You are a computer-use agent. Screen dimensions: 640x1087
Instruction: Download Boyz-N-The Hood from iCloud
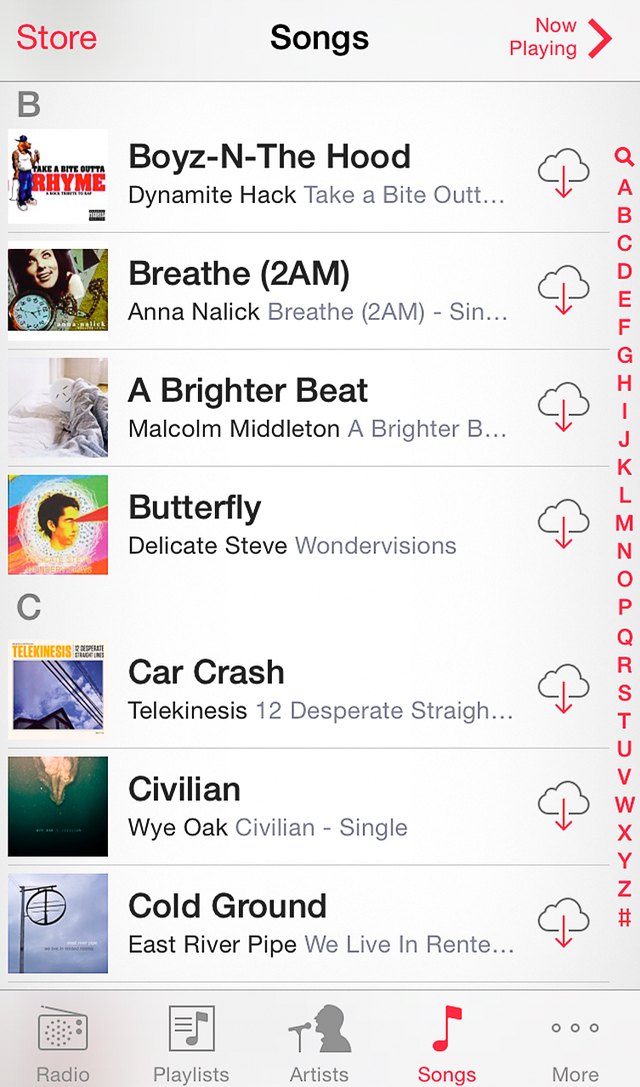tap(563, 175)
